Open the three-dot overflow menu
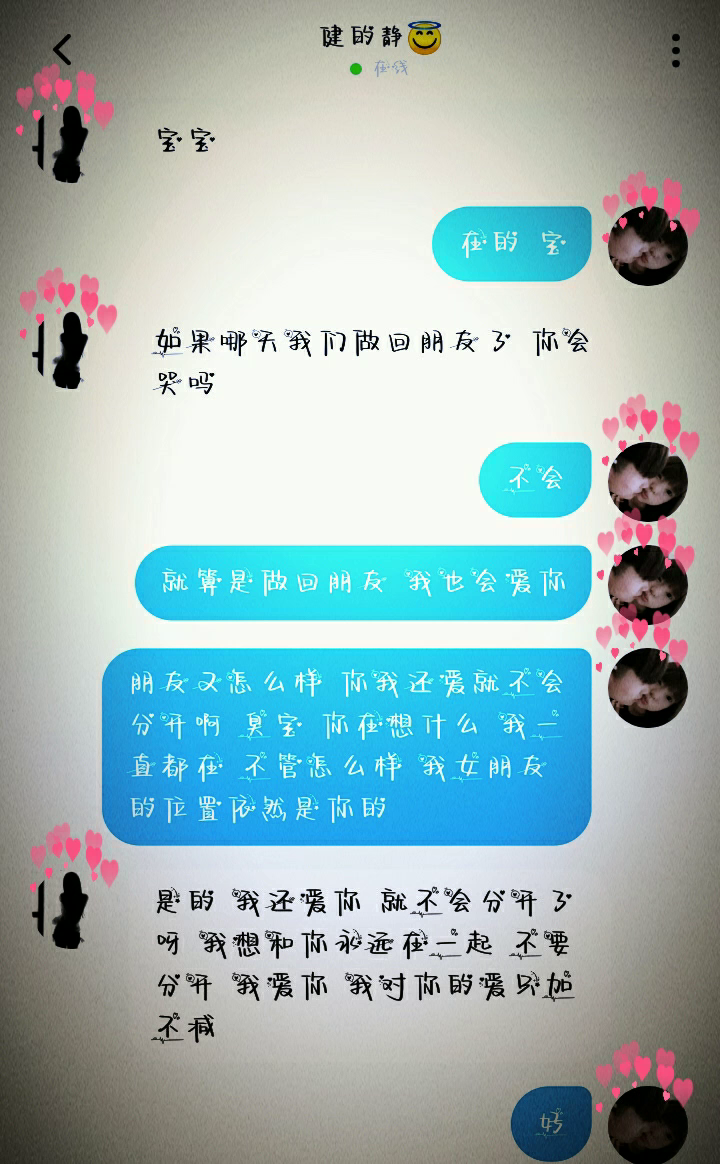Viewport: 720px width, 1164px height. click(x=675, y=50)
